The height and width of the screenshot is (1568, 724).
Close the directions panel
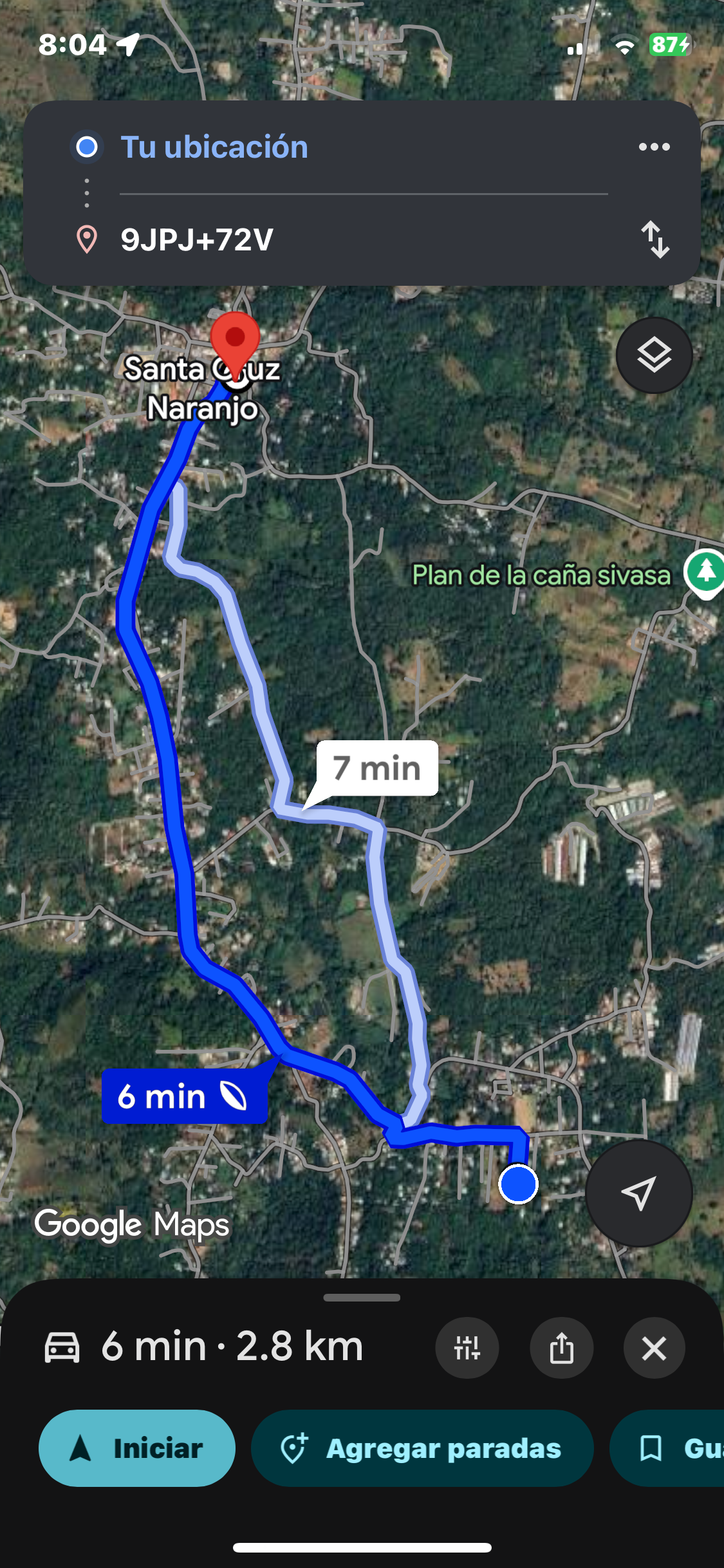tap(654, 1347)
